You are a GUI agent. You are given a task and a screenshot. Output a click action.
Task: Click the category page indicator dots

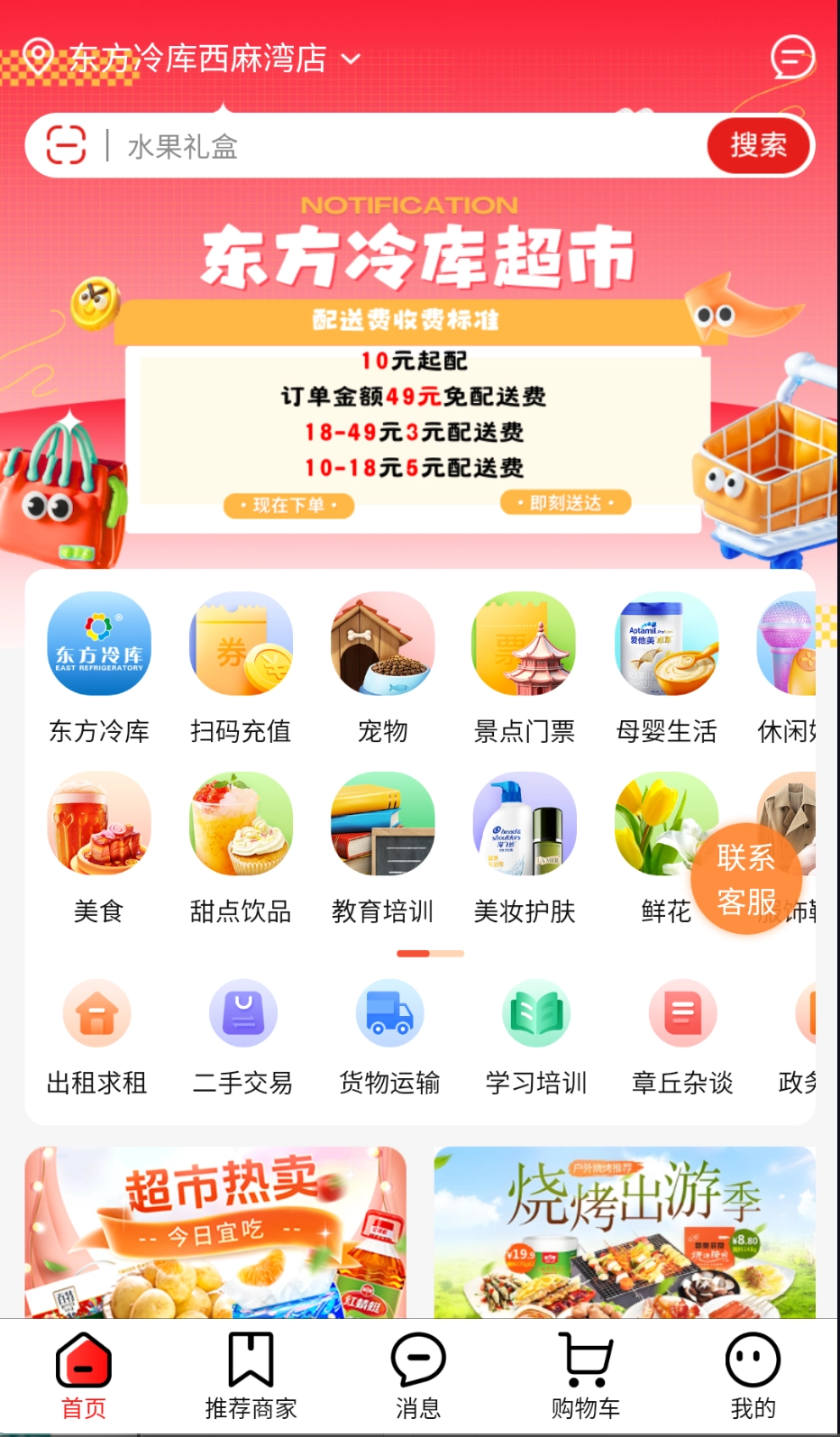[430, 953]
